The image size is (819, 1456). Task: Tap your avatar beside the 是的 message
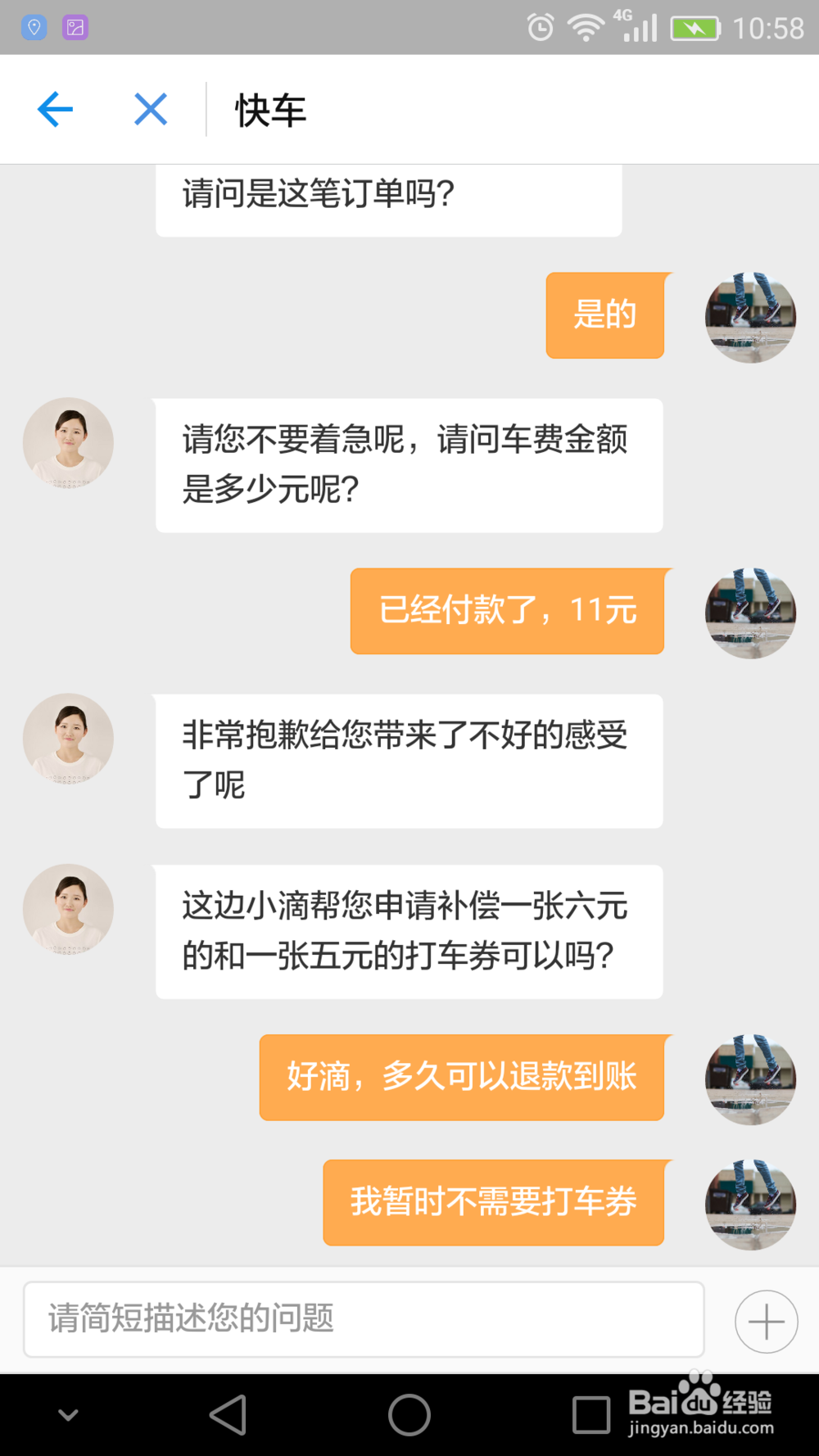pyautogui.click(x=749, y=319)
